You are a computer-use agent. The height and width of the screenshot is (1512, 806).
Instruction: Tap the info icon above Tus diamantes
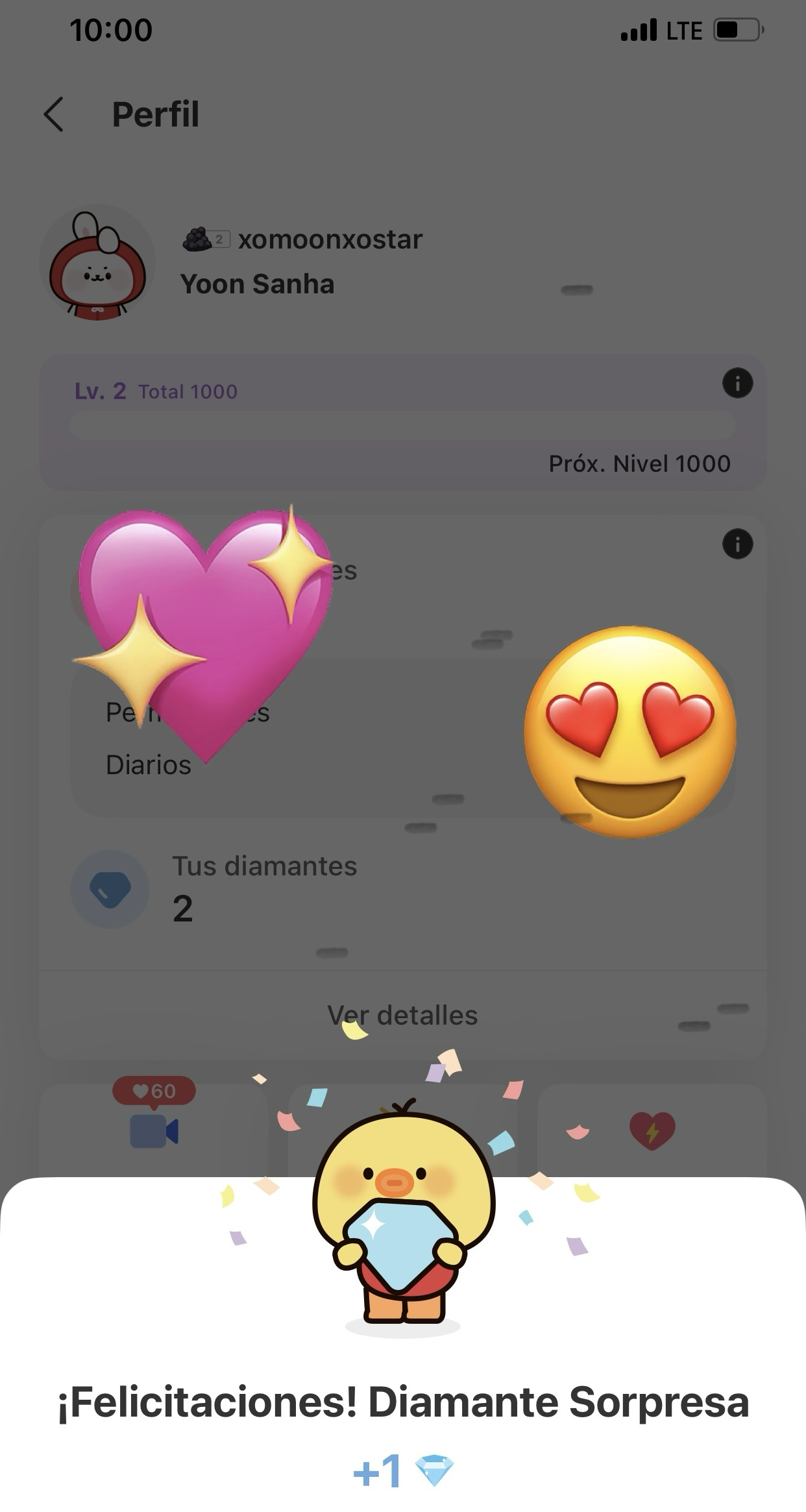737,544
